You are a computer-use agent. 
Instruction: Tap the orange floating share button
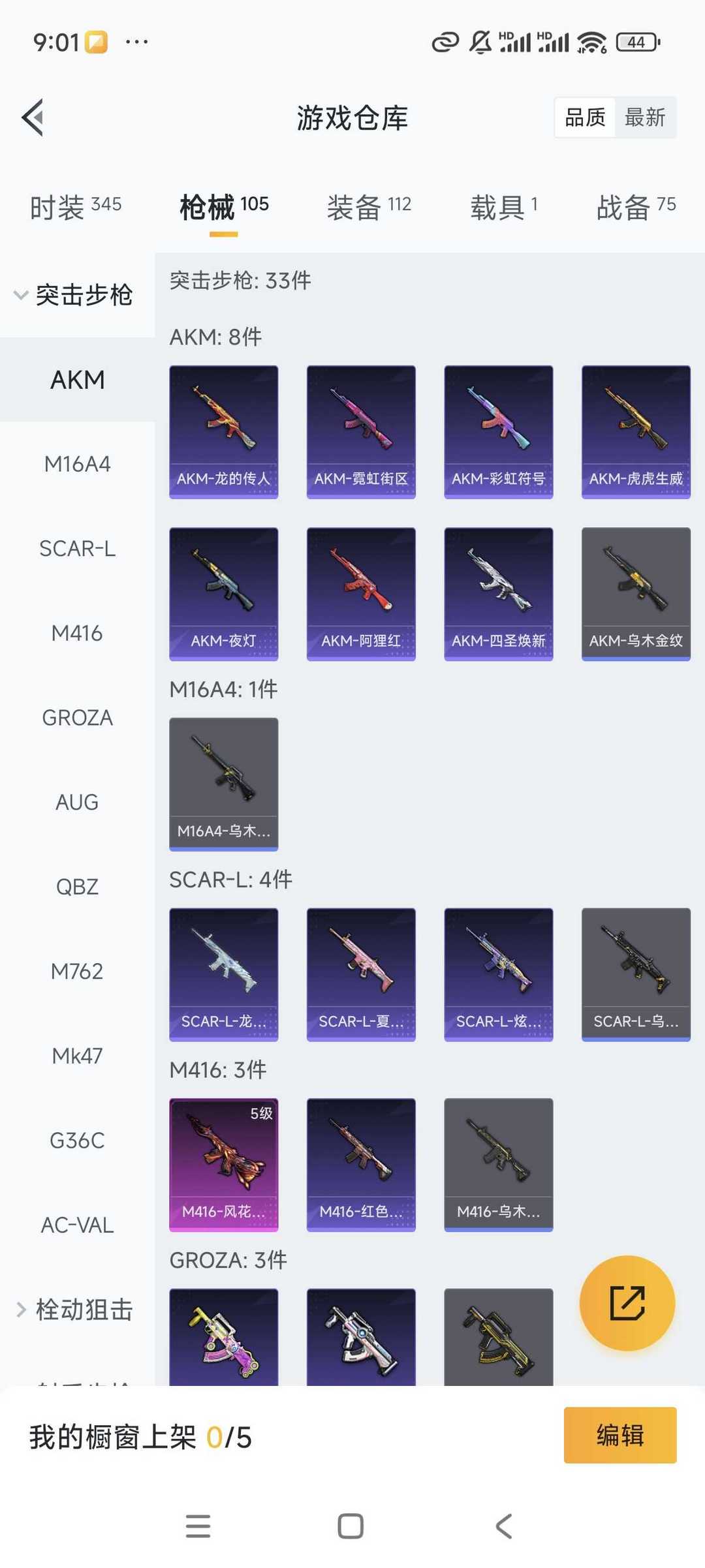pyautogui.click(x=627, y=1303)
